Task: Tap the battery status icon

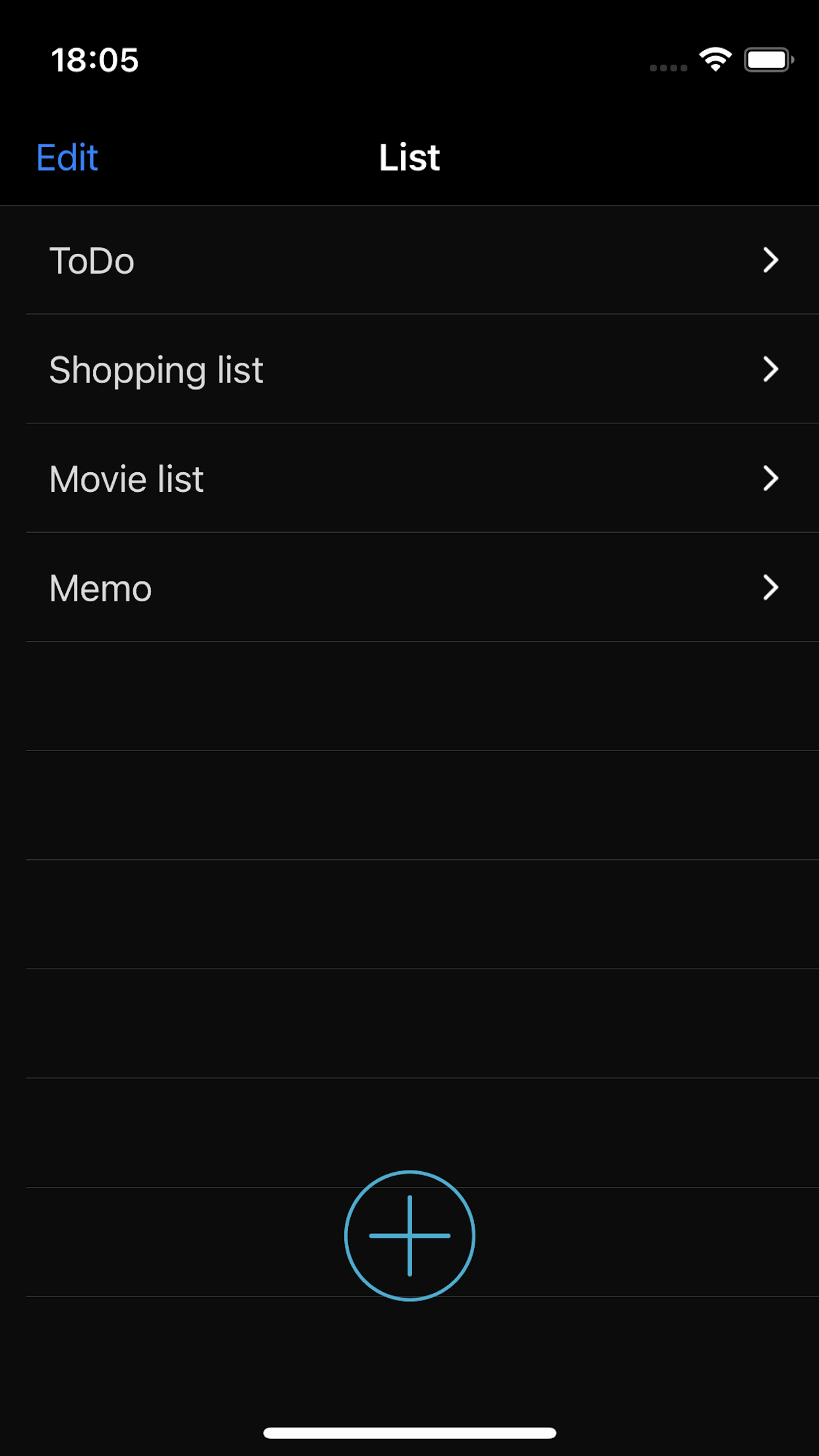Action: [x=769, y=60]
